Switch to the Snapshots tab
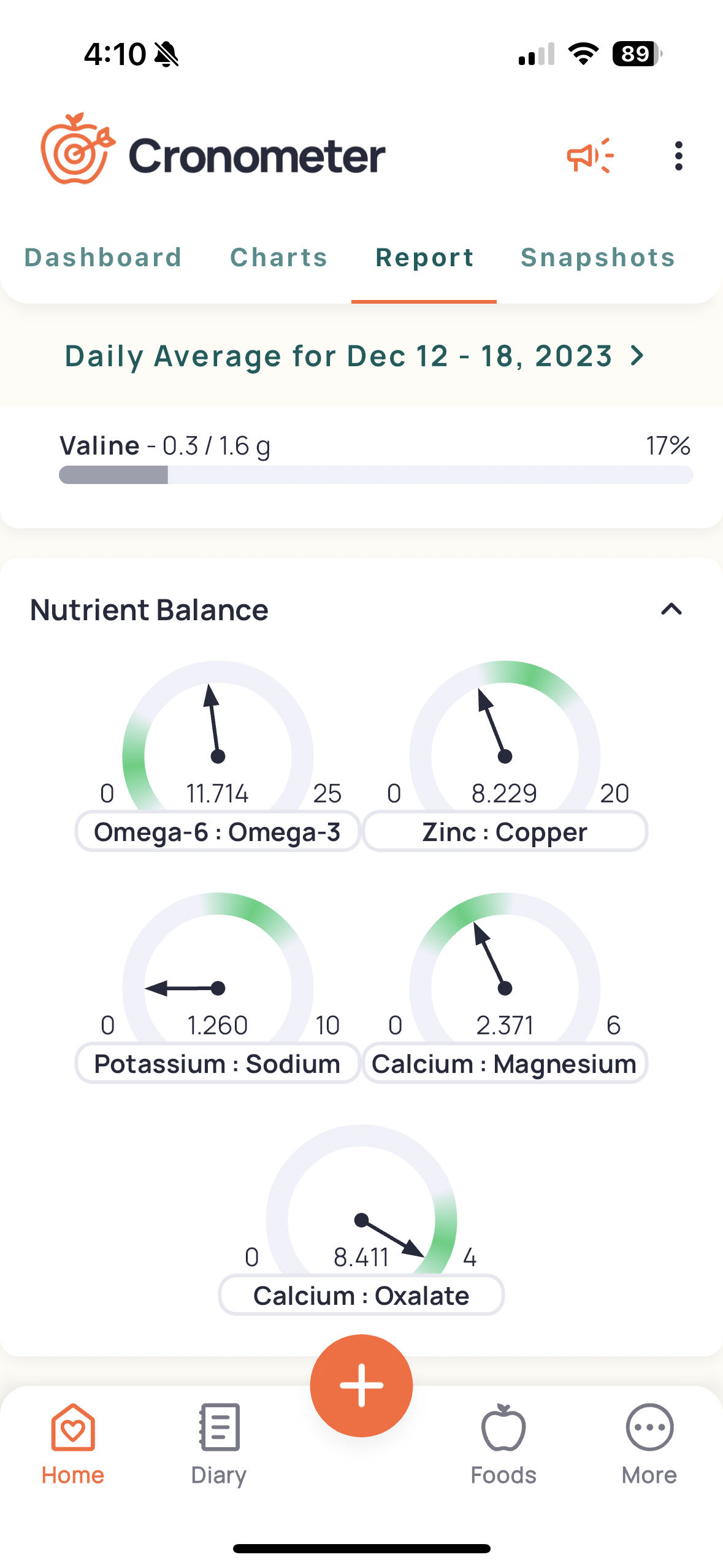The width and height of the screenshot is (723, 1568). pos(597,258)
